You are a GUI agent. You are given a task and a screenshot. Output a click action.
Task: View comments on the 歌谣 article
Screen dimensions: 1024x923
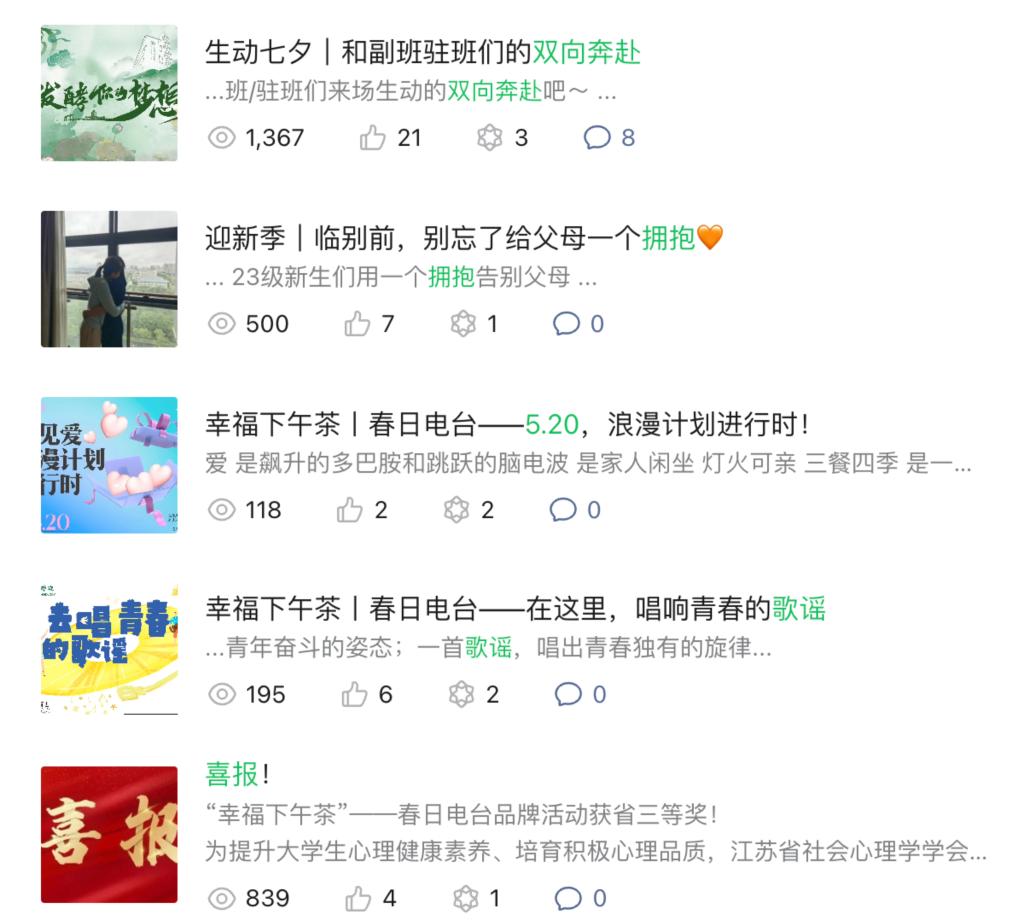581,694
